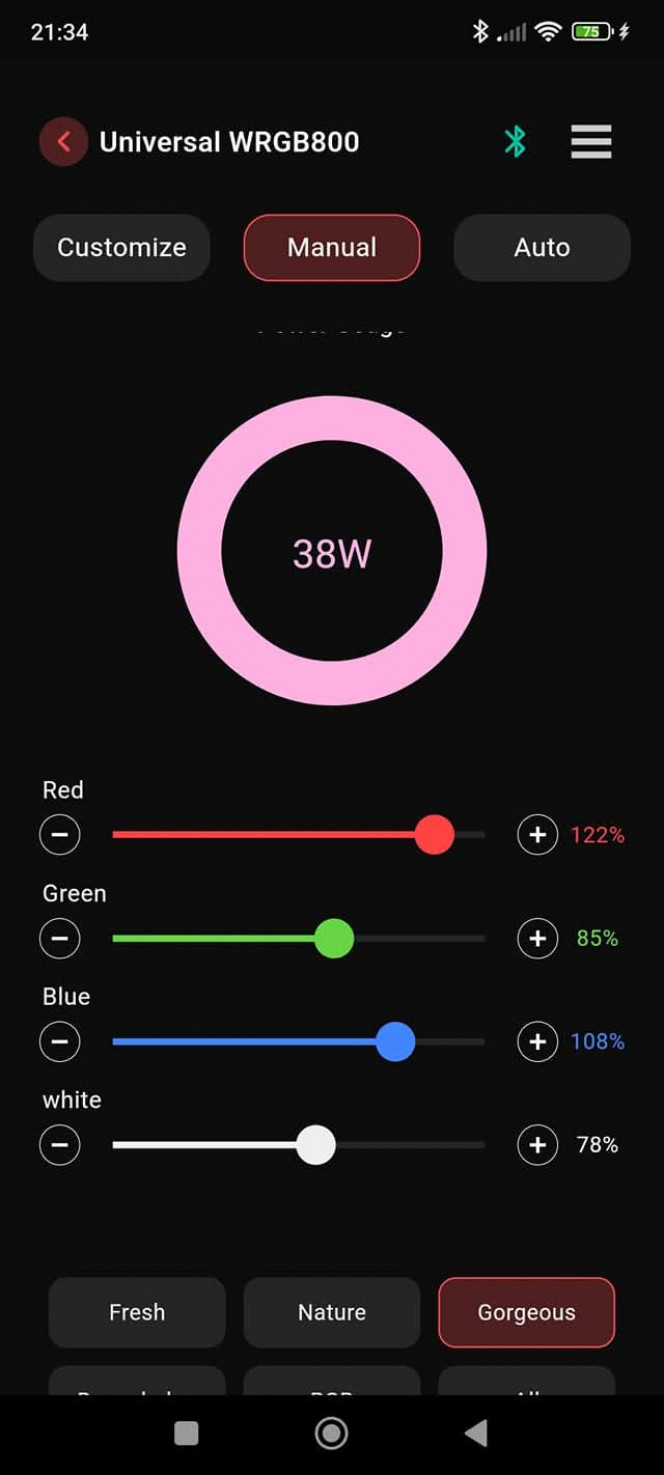Apply the Fresh preset
664x1475 pixels.
click(x=137, y=1312)
